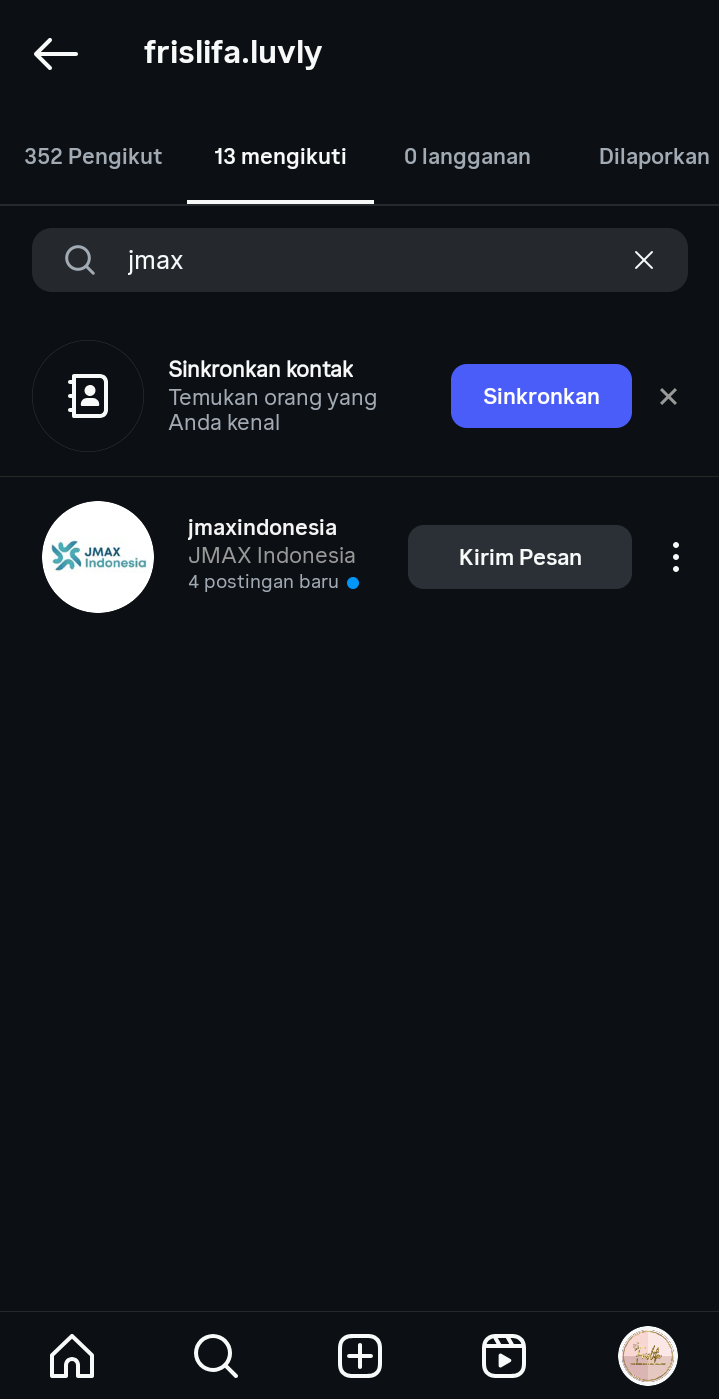The height and width of the screenshot is (1399, 719).
Task: Create a new post
Action: coord(360,1357)
